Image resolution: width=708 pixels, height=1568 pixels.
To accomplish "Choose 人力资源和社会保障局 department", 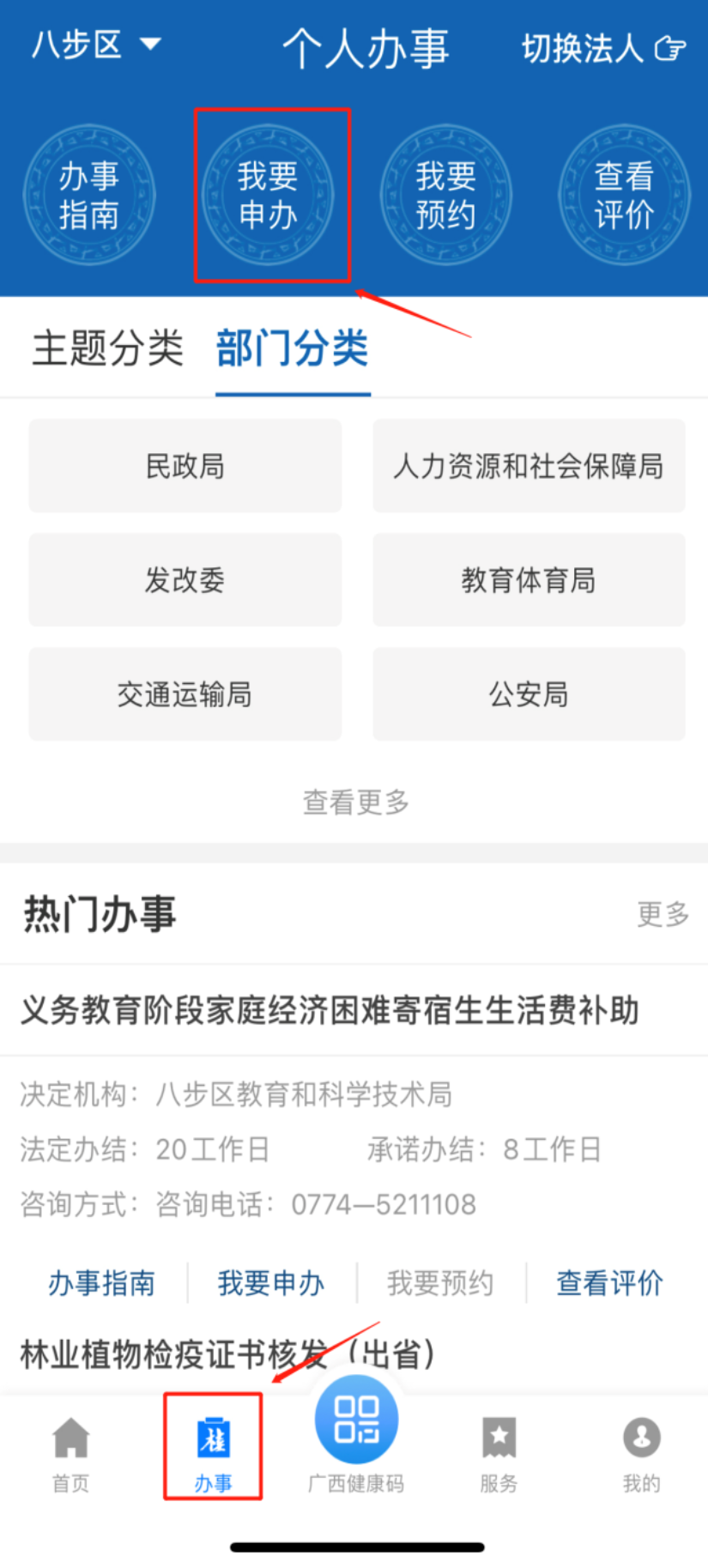I will pyautogui.click(x=529, y=466).
